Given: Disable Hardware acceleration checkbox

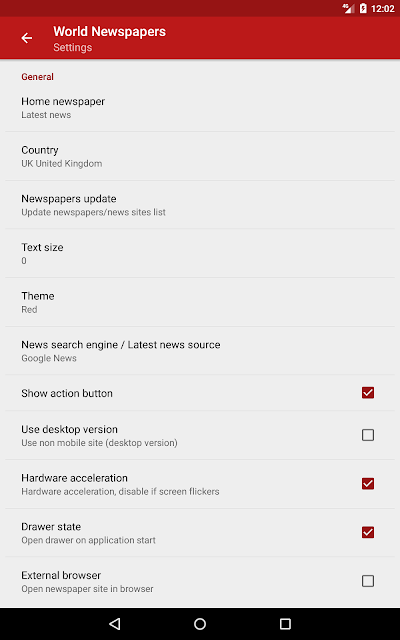Looking at the screenshot, I should (x=368, y=484).
